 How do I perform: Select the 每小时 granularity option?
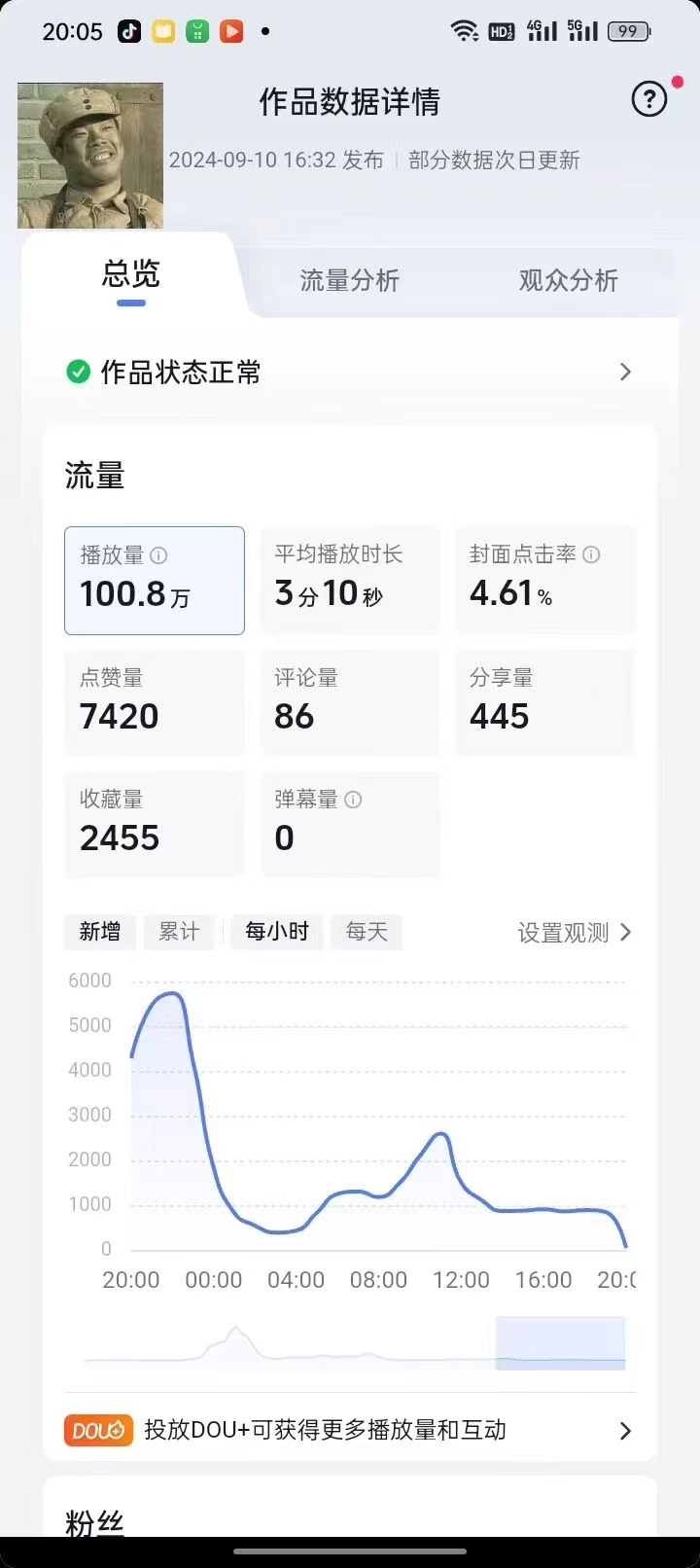coord(276,932)
